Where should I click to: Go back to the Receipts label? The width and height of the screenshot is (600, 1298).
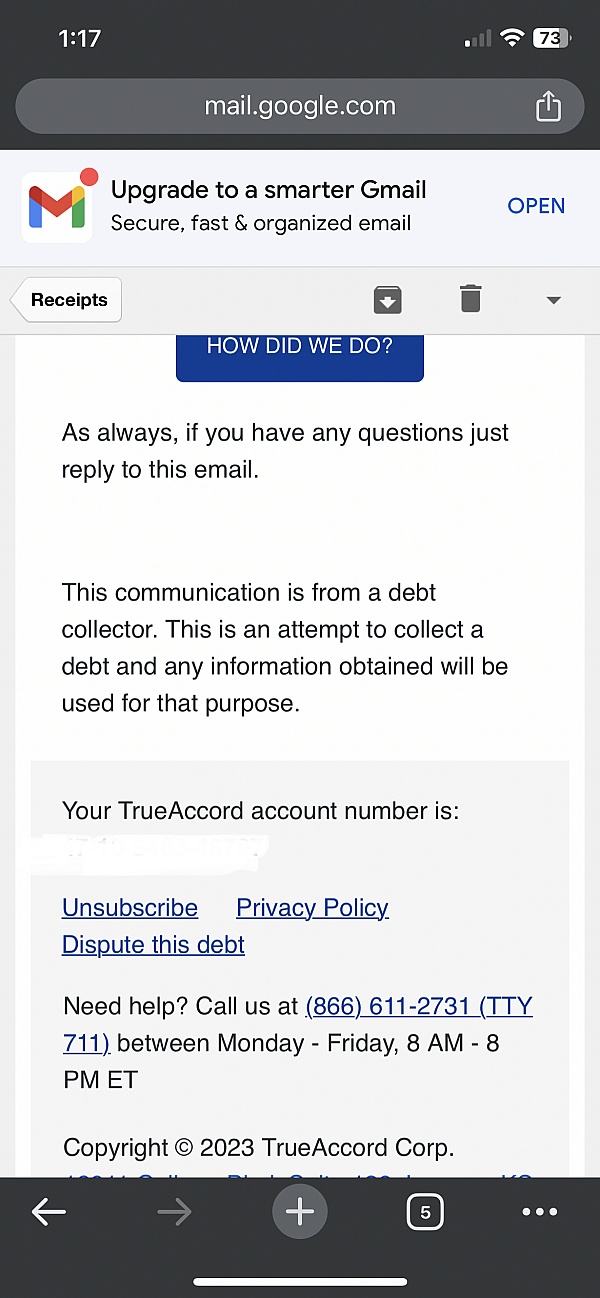click(x=66, y=300)
